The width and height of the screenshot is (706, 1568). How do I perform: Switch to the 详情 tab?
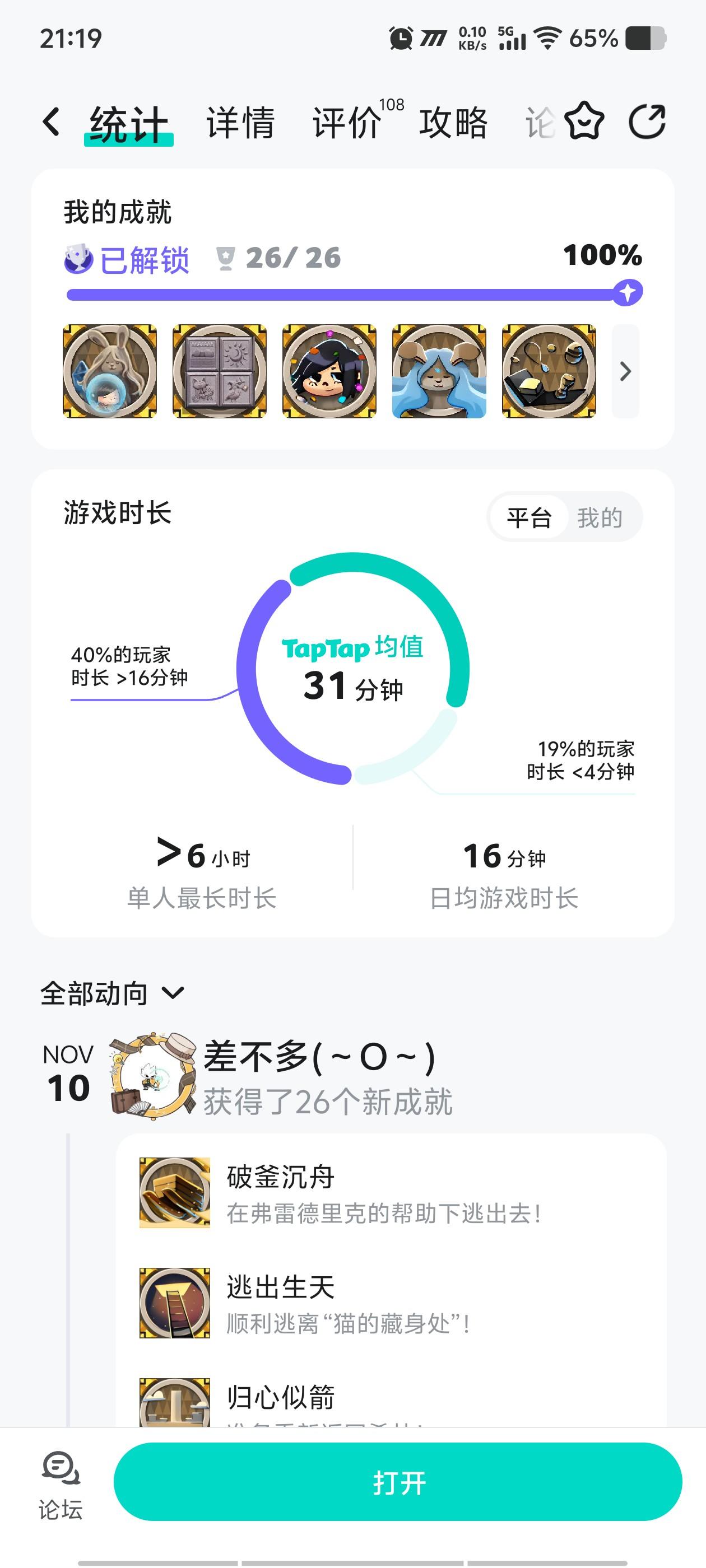click(x=240, y=121)
